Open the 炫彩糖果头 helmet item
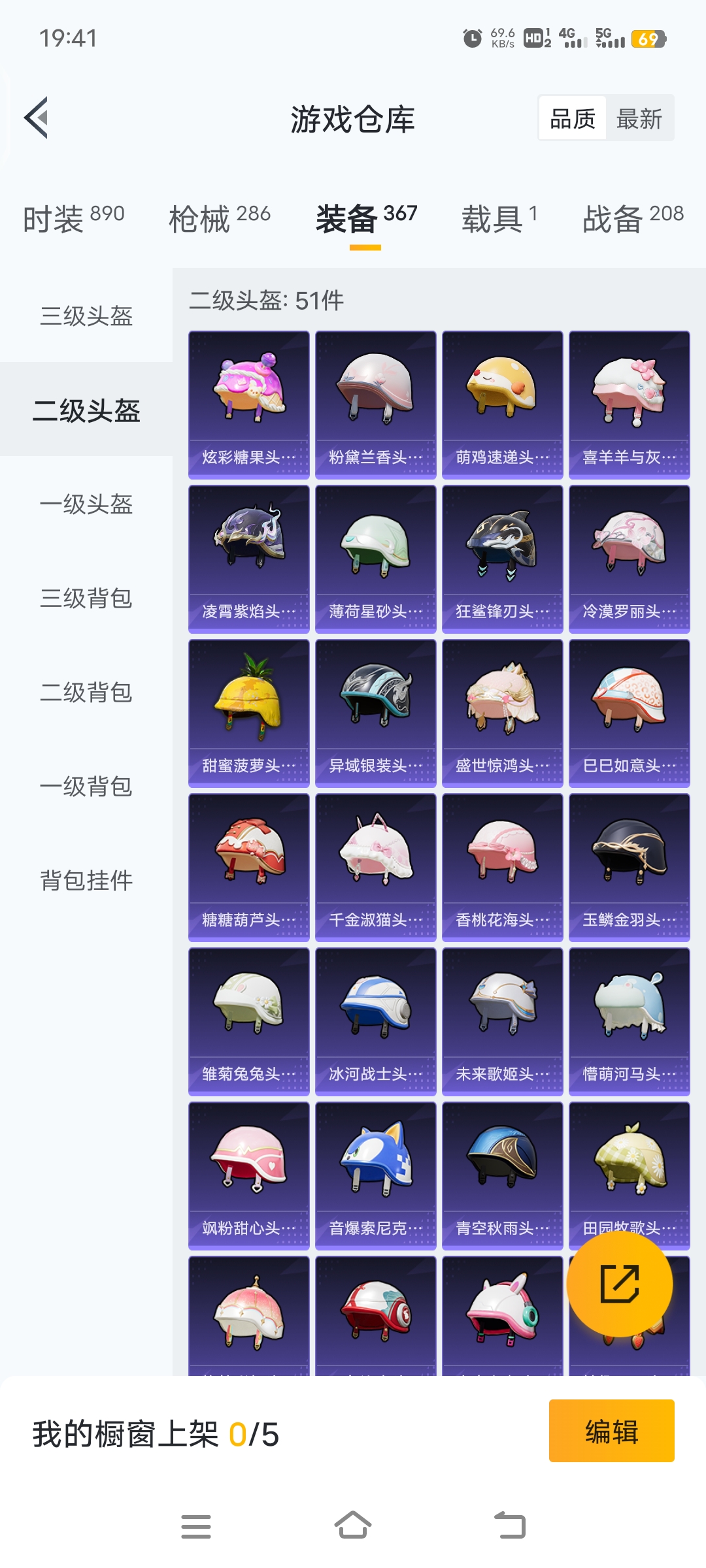706x1568 pixels. click(x=249, y=405)
